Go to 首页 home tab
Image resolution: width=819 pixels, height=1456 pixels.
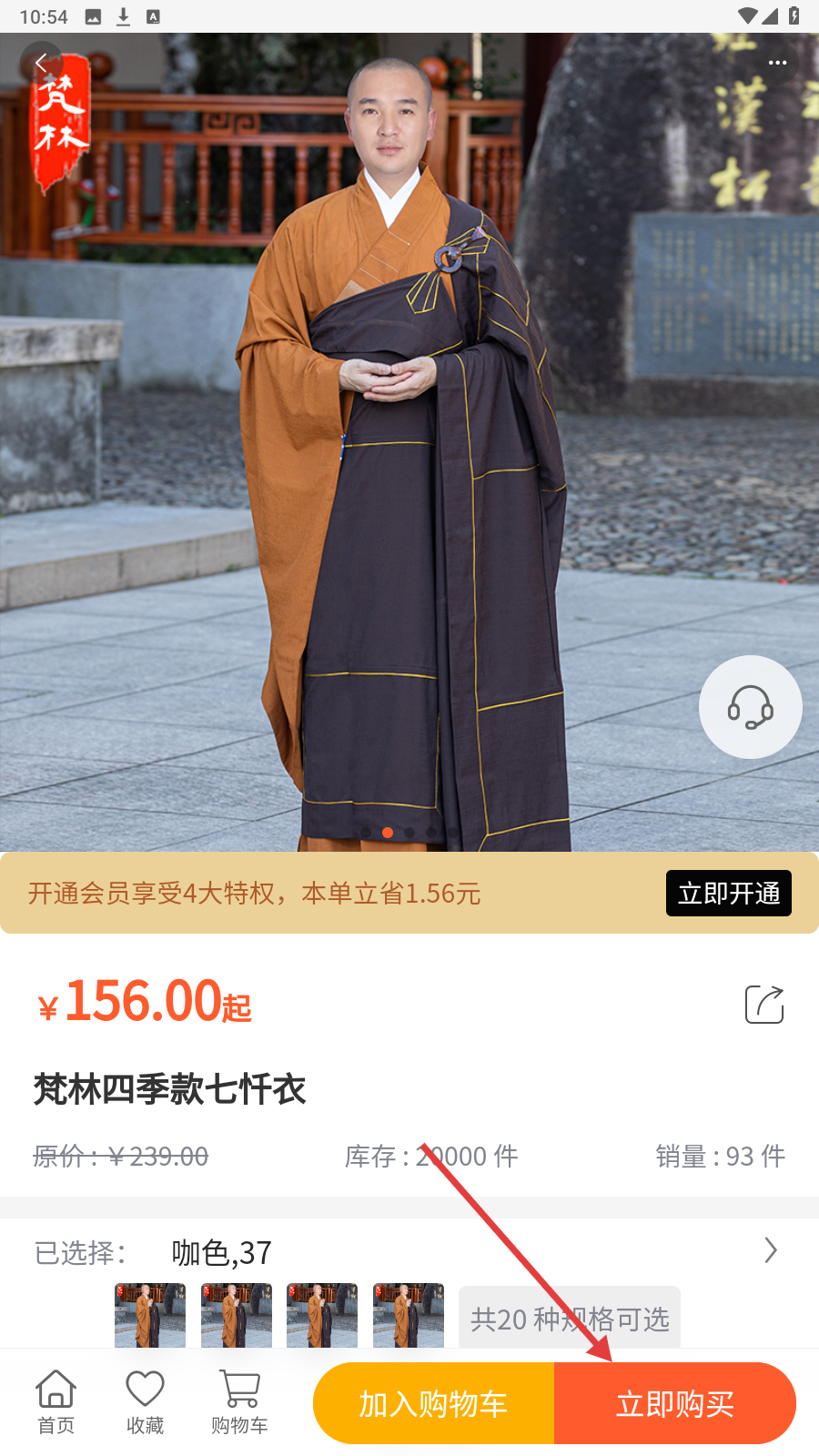(56, 1402)
